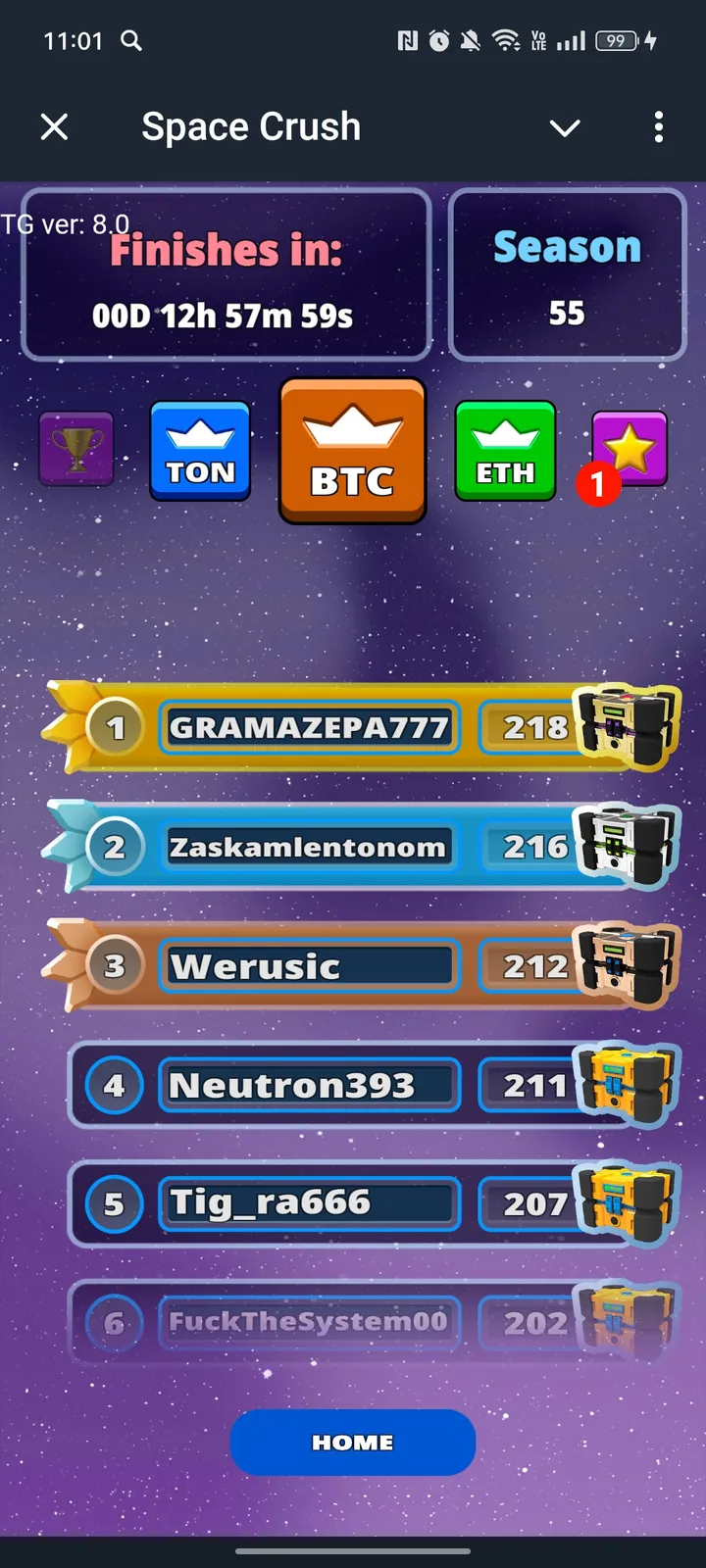Switch to the TON leaderboard
706x1568 pixels.
(x=200, y=451)
